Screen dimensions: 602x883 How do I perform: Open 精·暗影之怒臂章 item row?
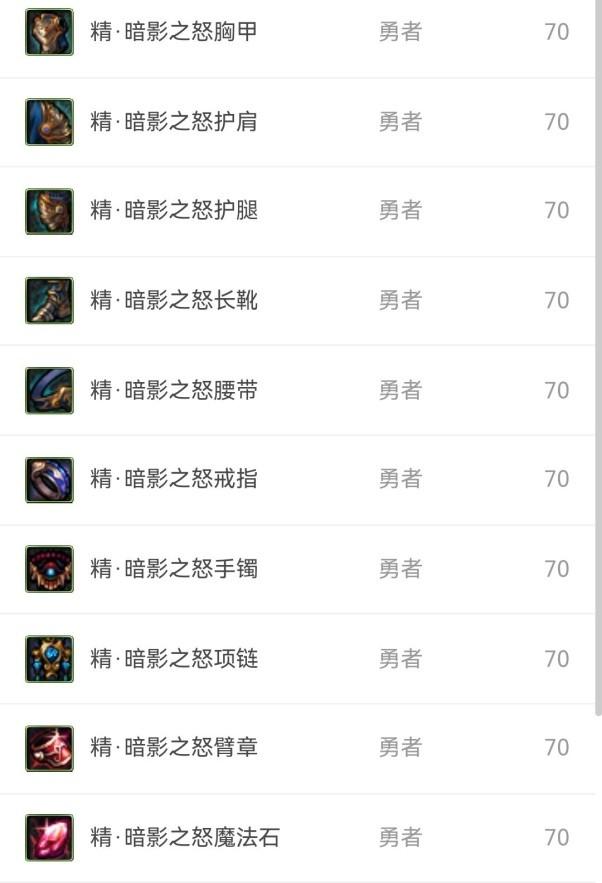click(x=174, y=748)
